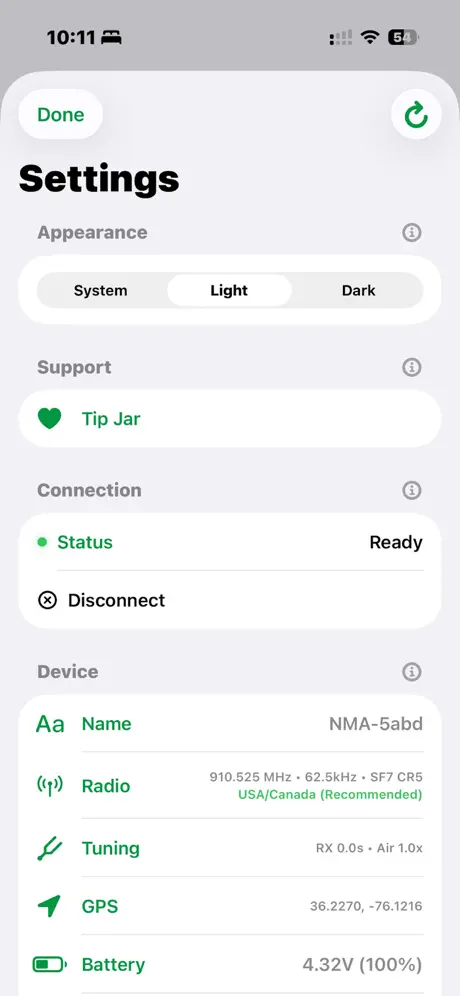Select the System appearance option
460x996 pixels.
[x=100, y=290]
